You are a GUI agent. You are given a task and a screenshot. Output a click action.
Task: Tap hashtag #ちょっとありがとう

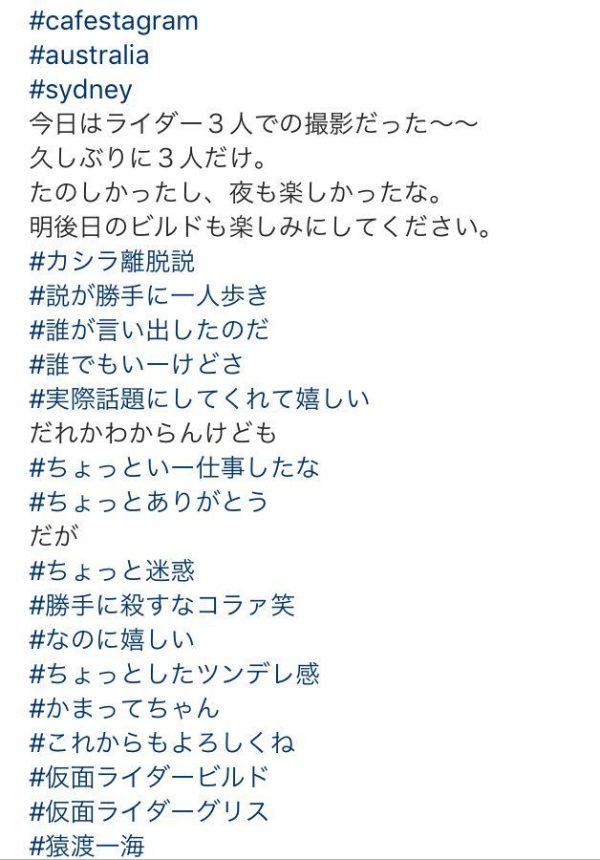tap(149, 502)
